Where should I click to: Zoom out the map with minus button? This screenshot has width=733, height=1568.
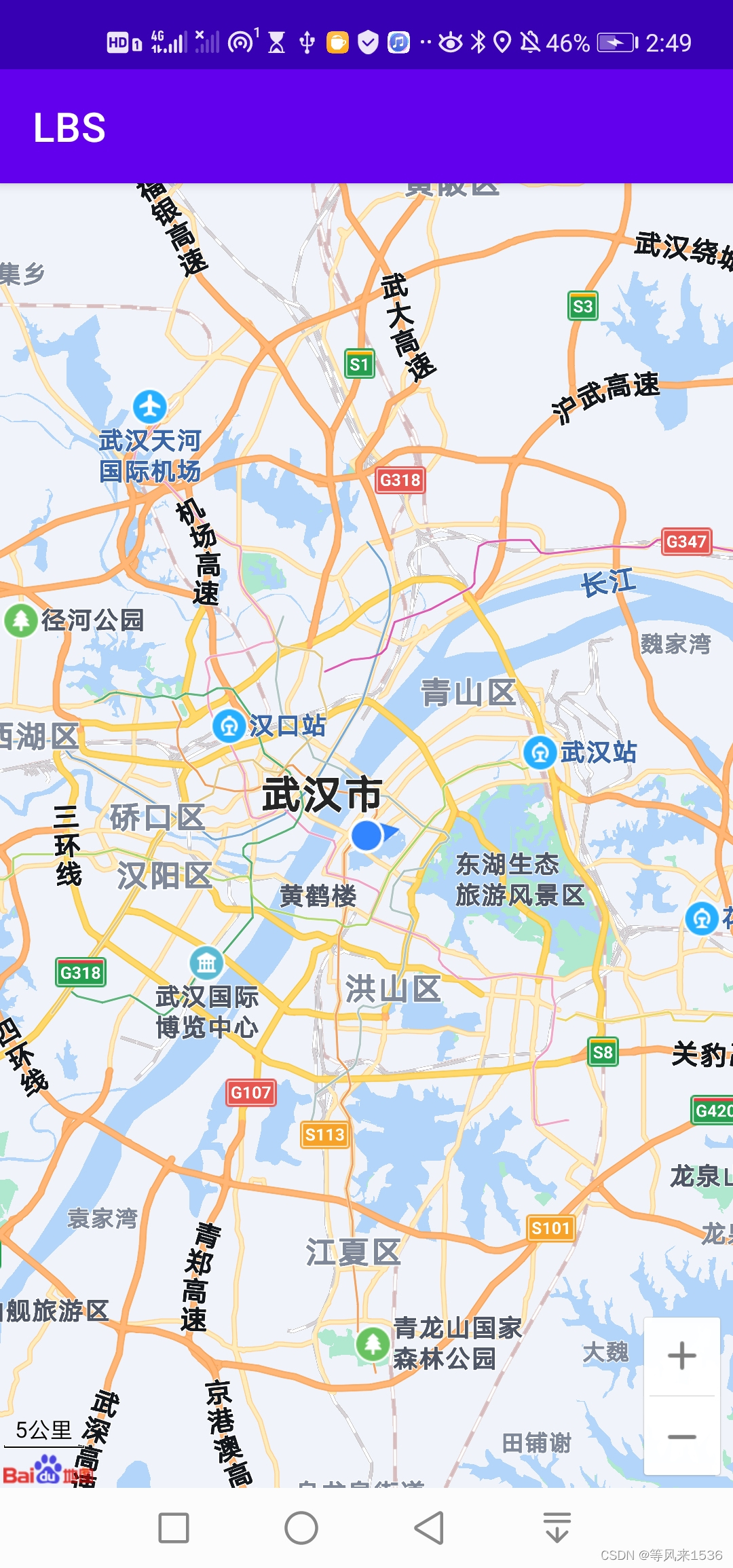(681, 1436)
